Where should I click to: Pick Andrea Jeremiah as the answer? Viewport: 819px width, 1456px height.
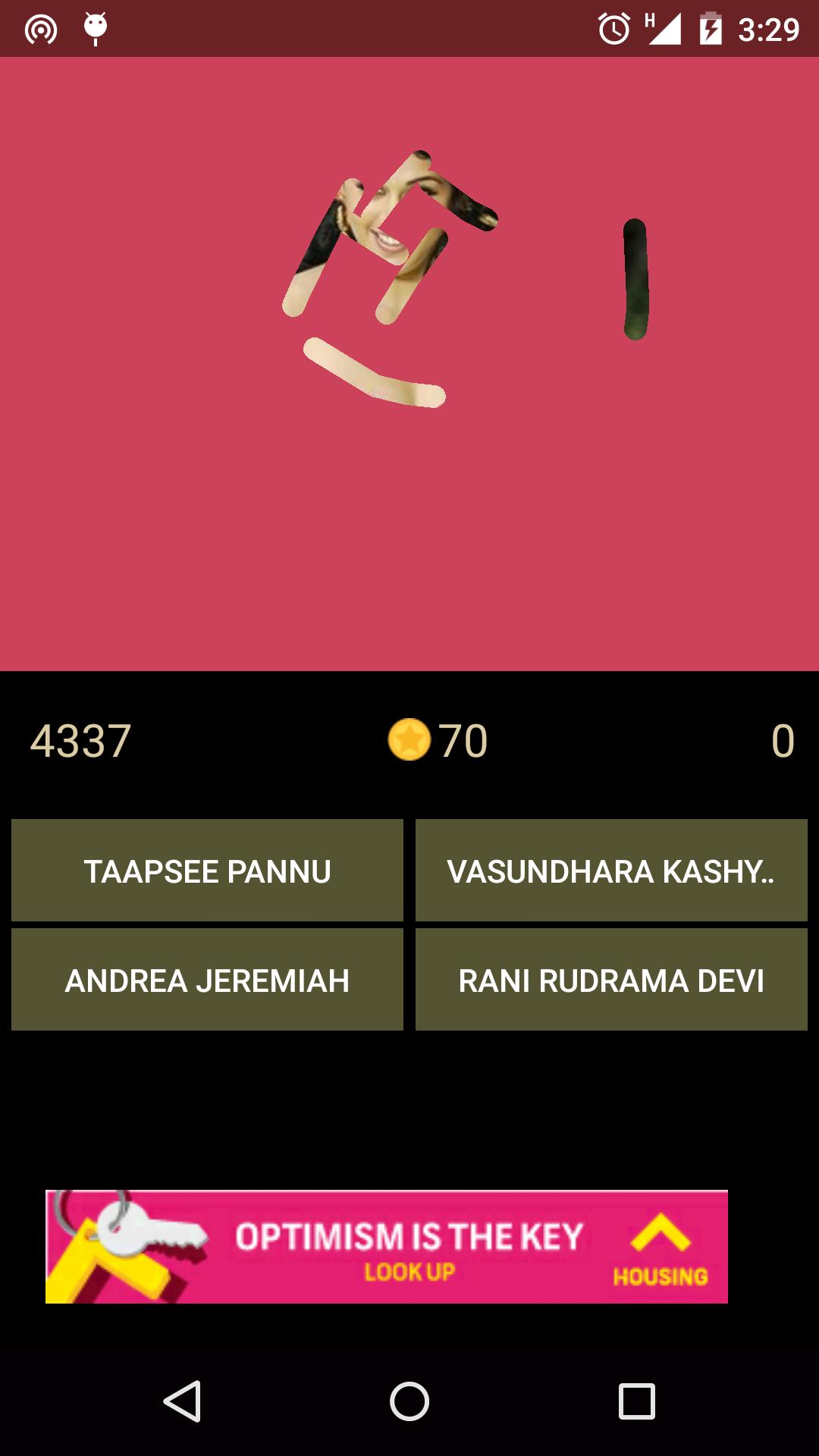[x=207, y=980]
